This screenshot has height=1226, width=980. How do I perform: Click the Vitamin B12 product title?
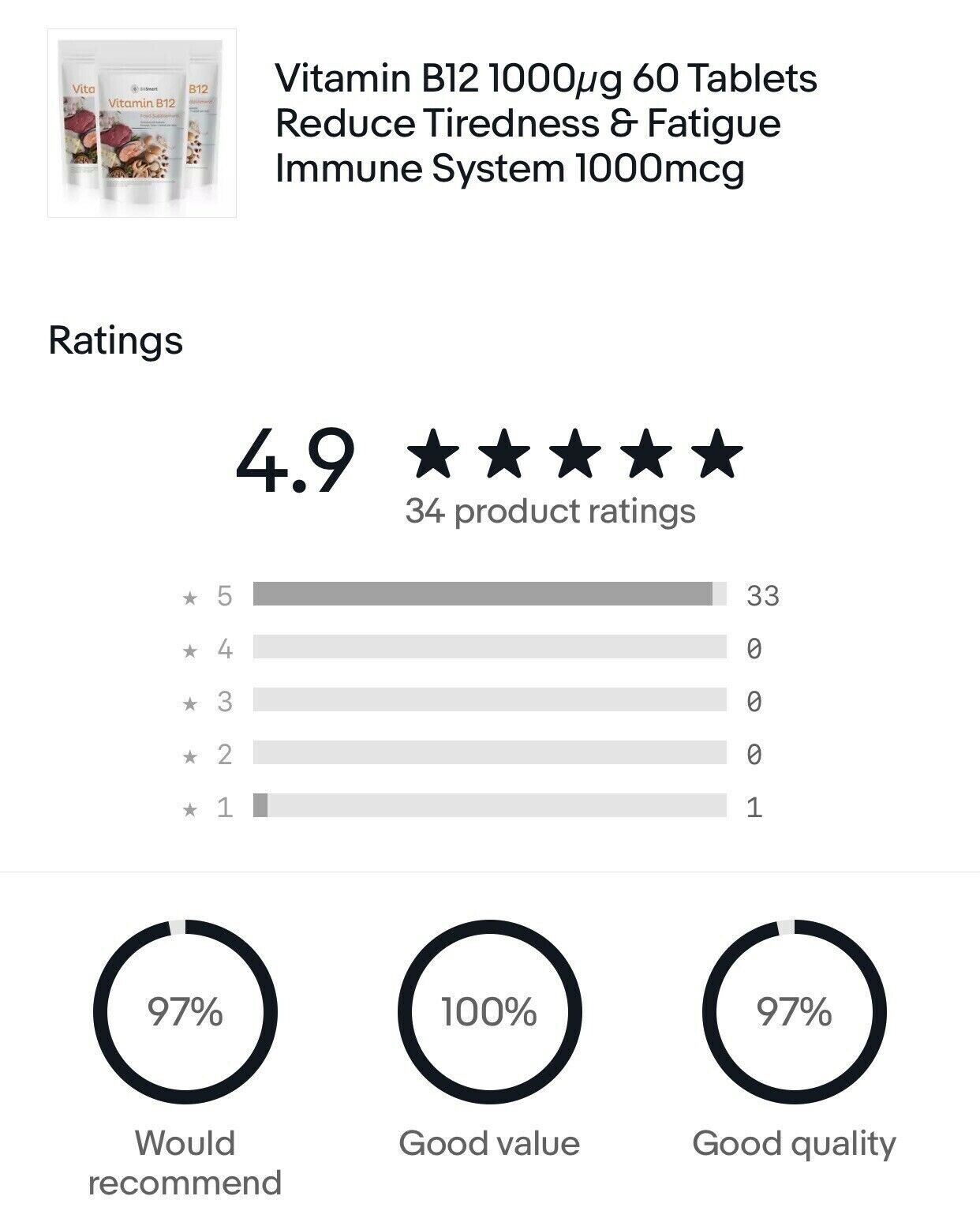point(548,124)
